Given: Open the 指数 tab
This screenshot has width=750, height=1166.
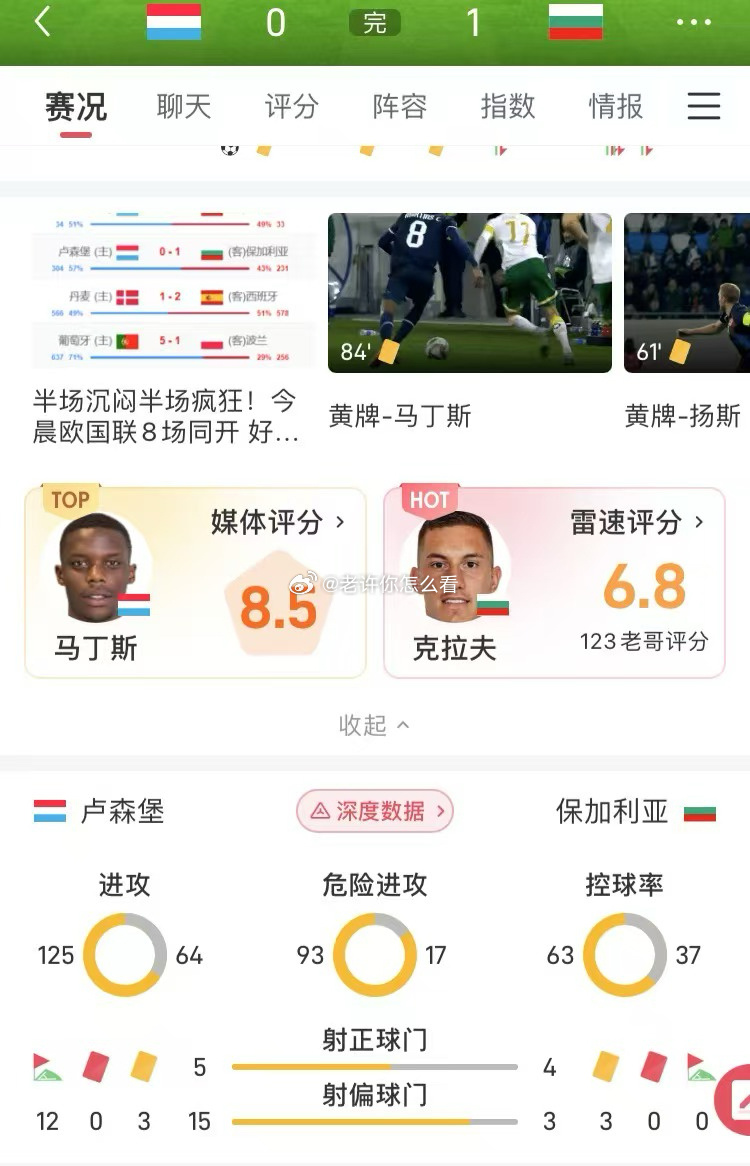Looking at the screenshot, I should [508, 103].
